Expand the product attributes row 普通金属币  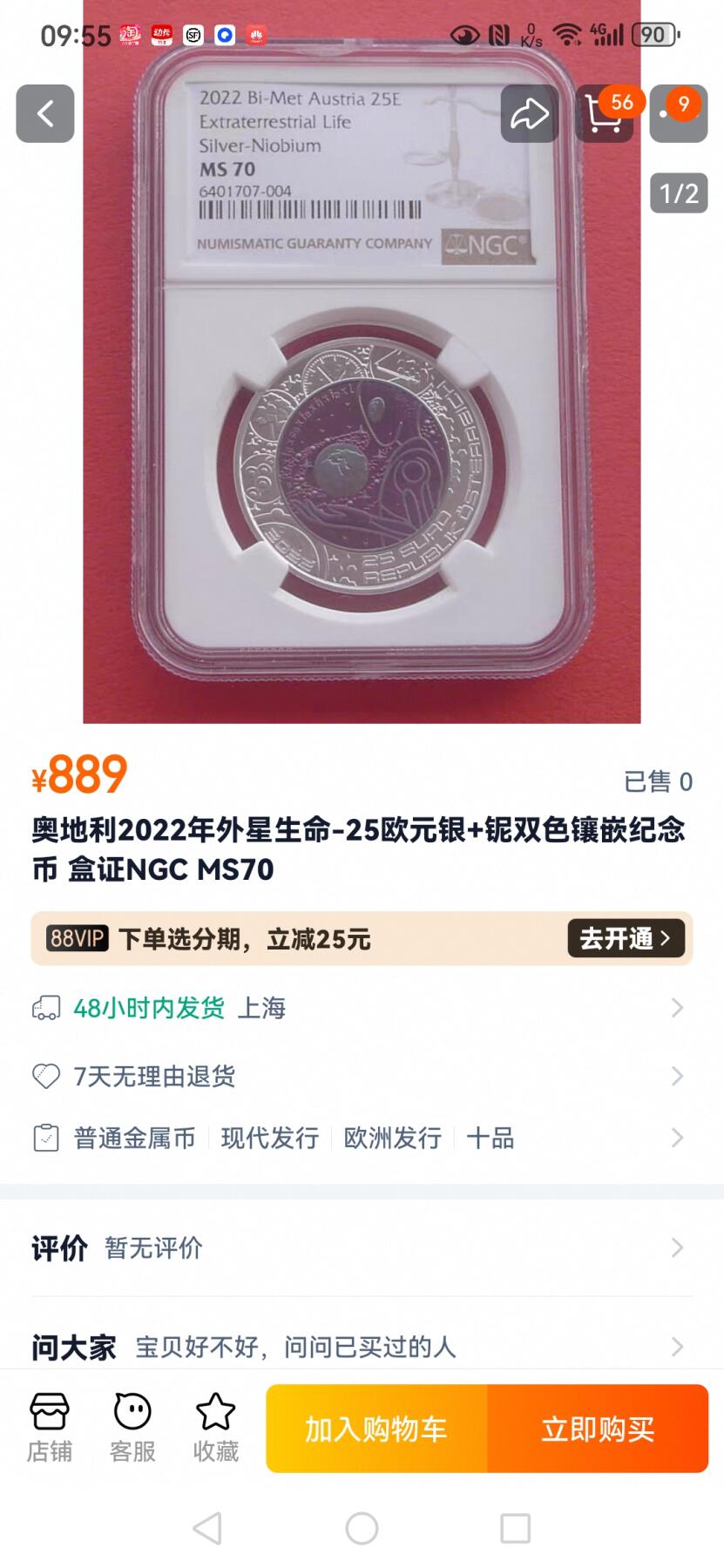(362, 1138)
